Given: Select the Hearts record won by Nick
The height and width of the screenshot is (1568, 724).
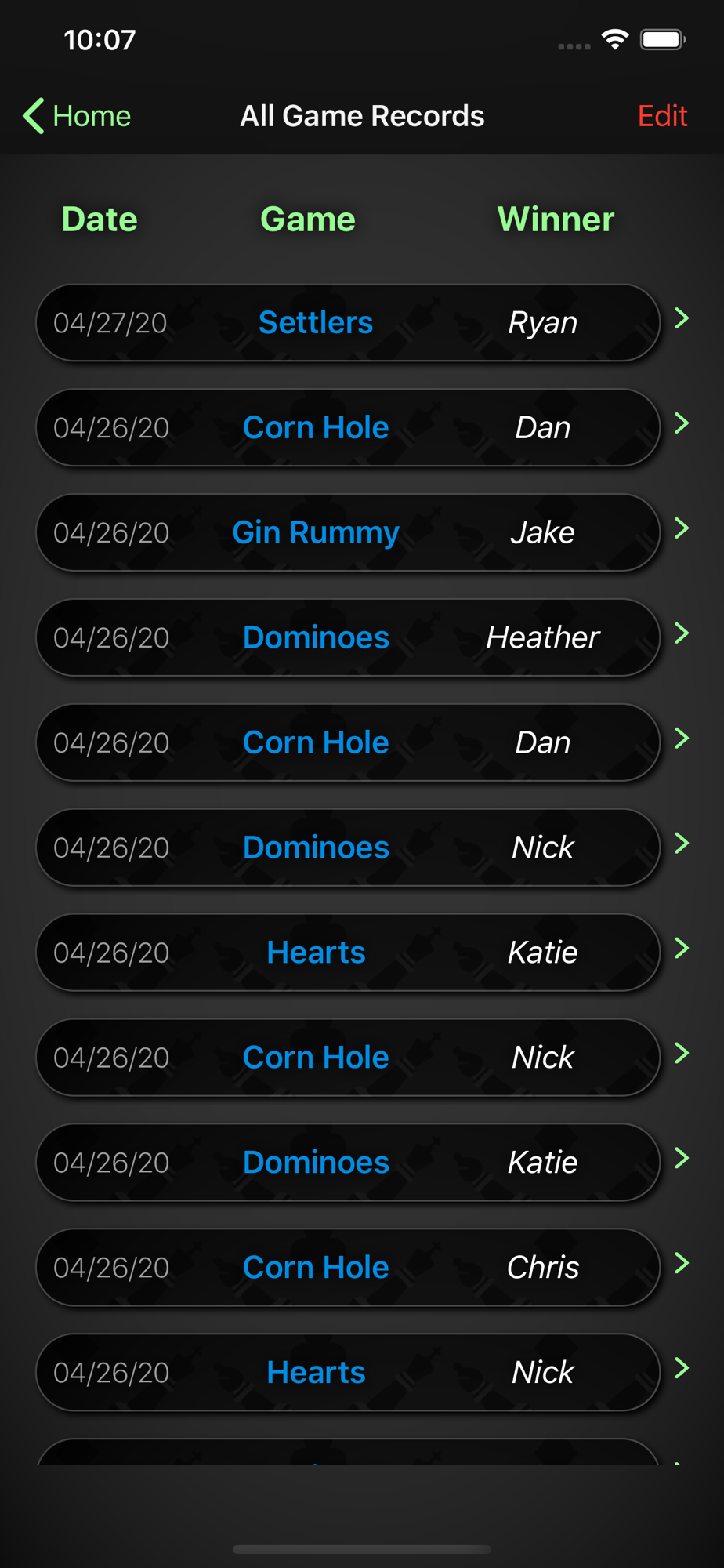Looking at the screenshot, I should pyautogui.click(x=348, y=1373).
